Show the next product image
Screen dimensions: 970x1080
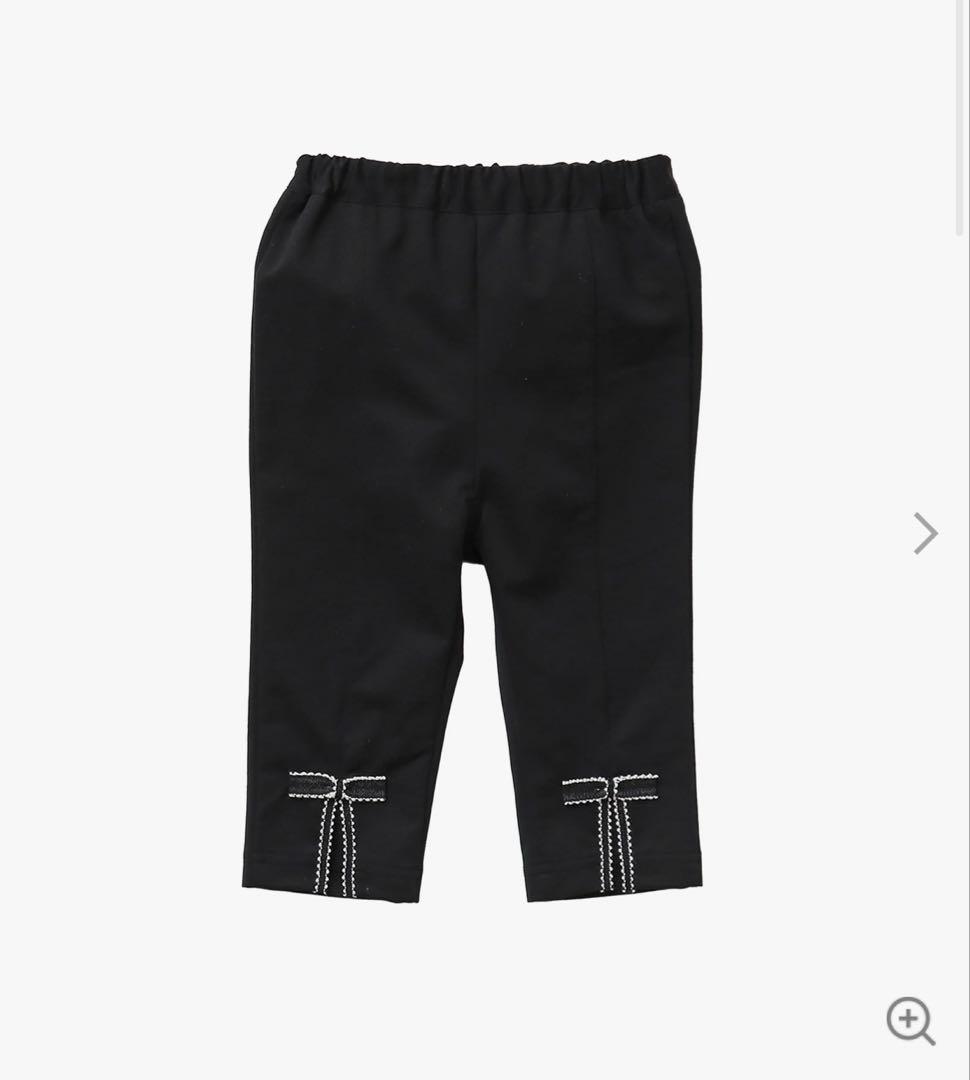[925, 533]
